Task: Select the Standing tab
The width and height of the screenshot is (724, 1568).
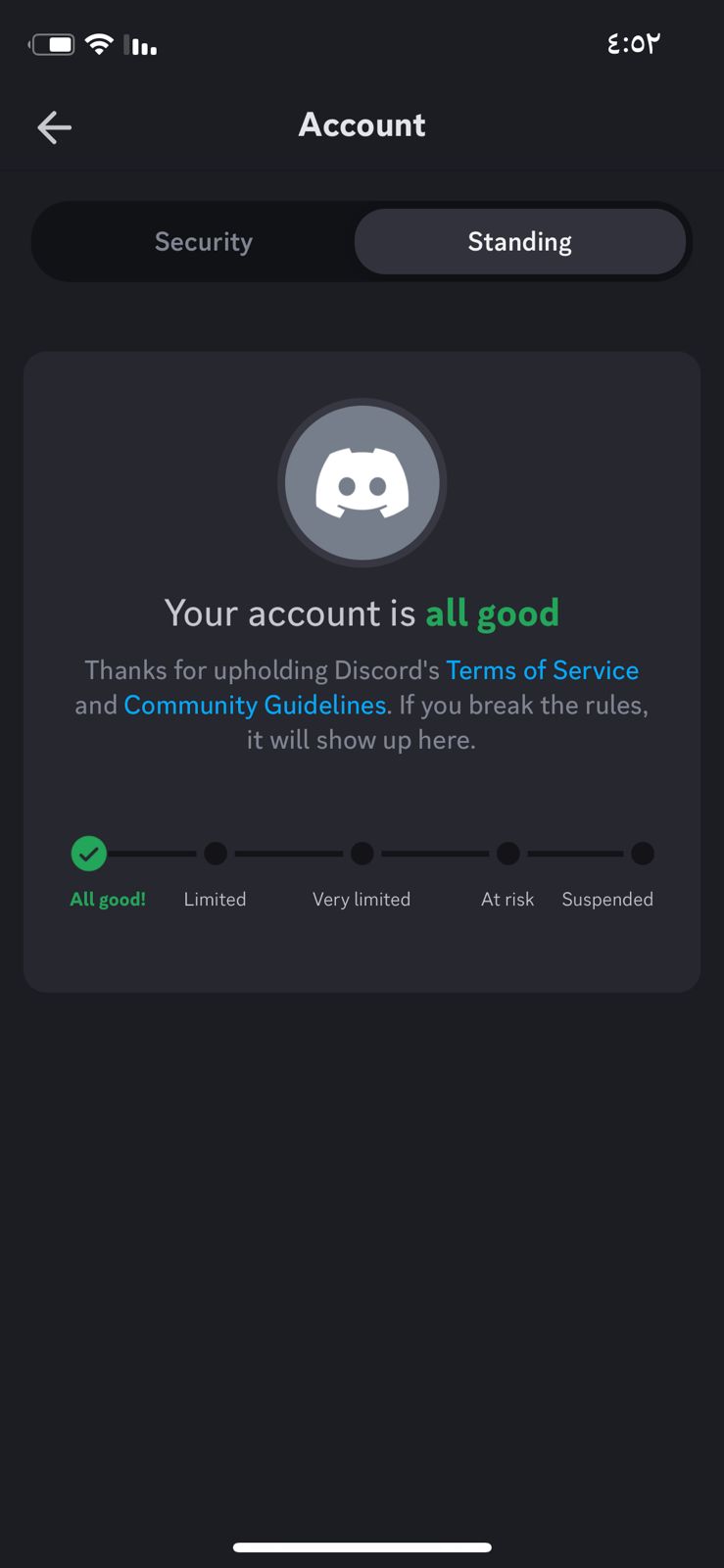Action: tap(519, 241)
